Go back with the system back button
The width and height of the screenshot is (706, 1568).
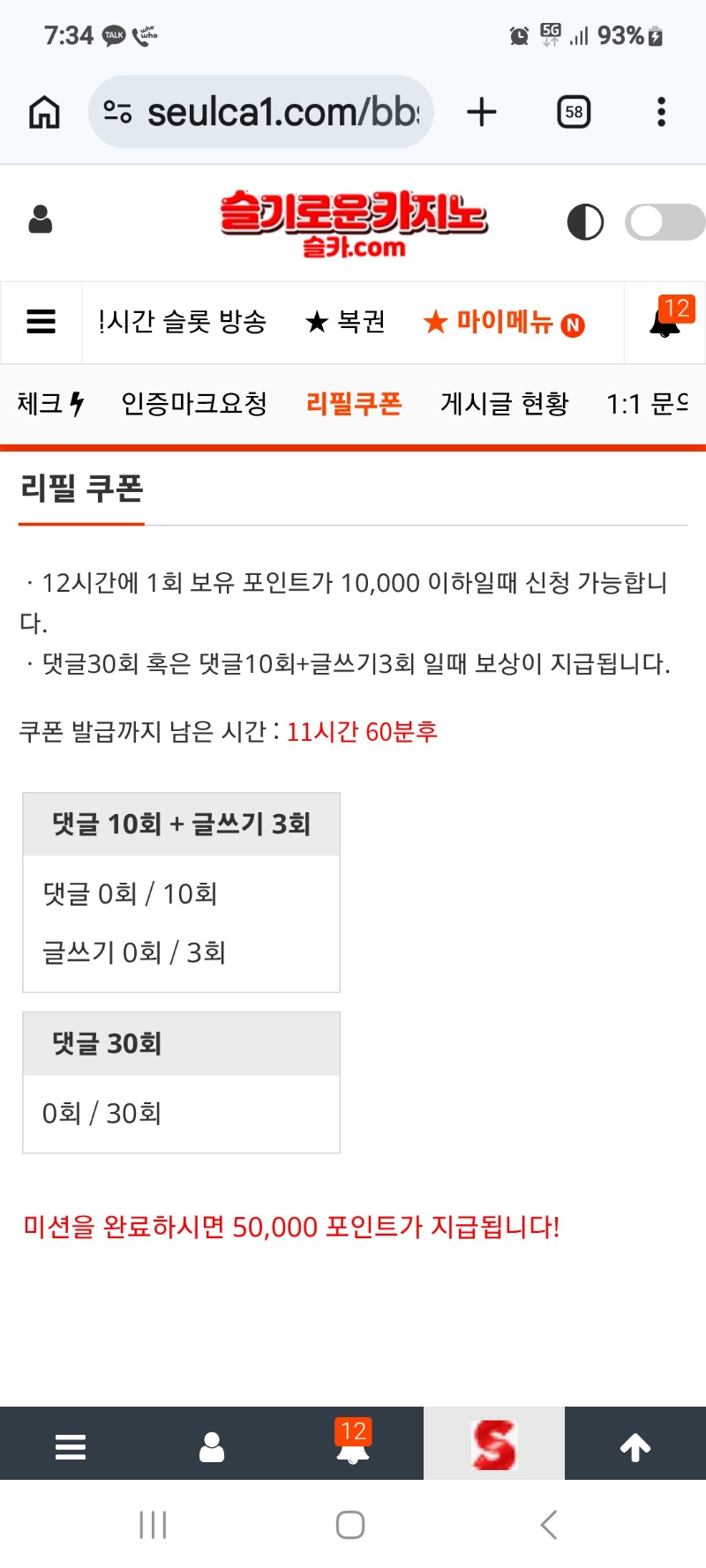549,1525
